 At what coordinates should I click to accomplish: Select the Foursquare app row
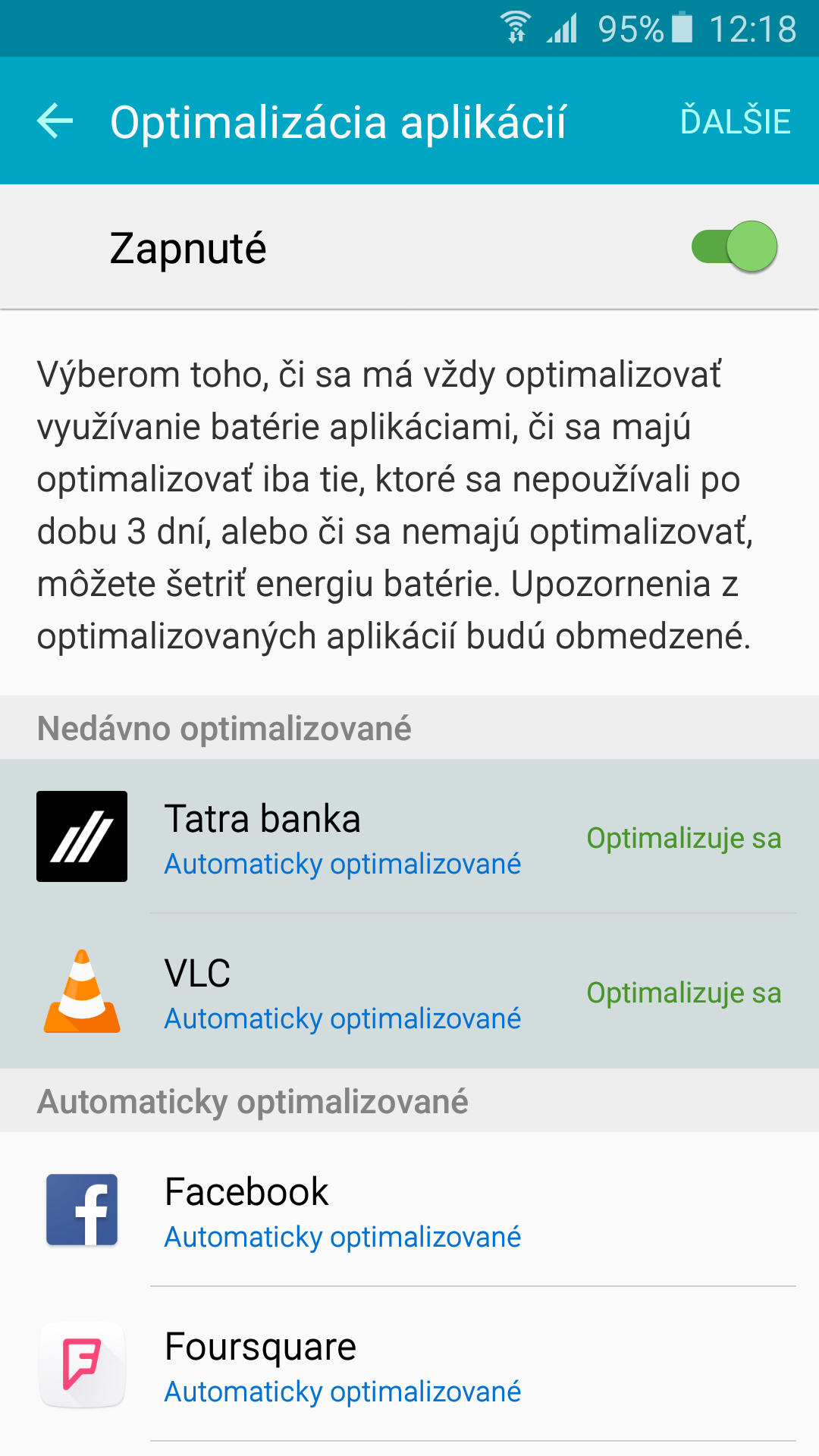click(x=409, y=1365)
